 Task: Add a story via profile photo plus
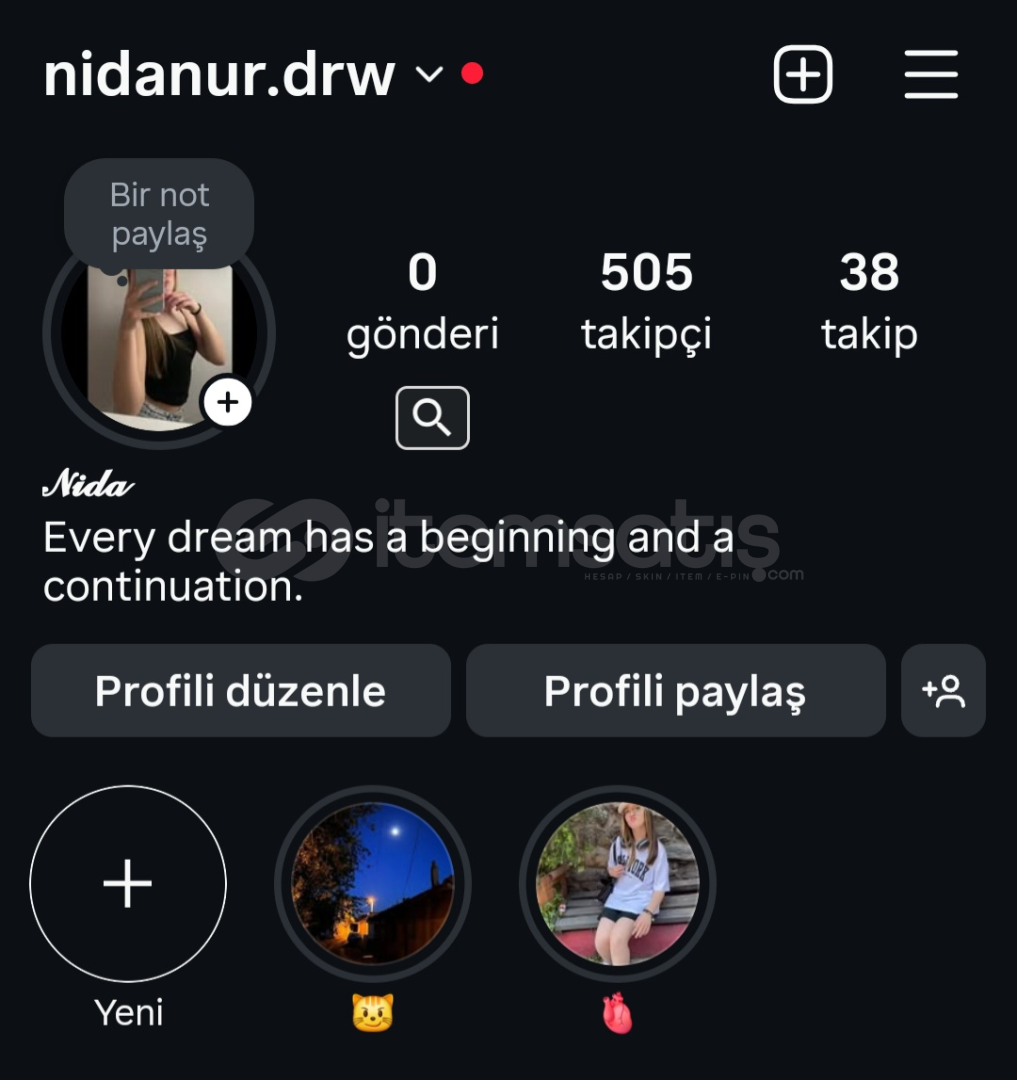(x=228, y=402)
